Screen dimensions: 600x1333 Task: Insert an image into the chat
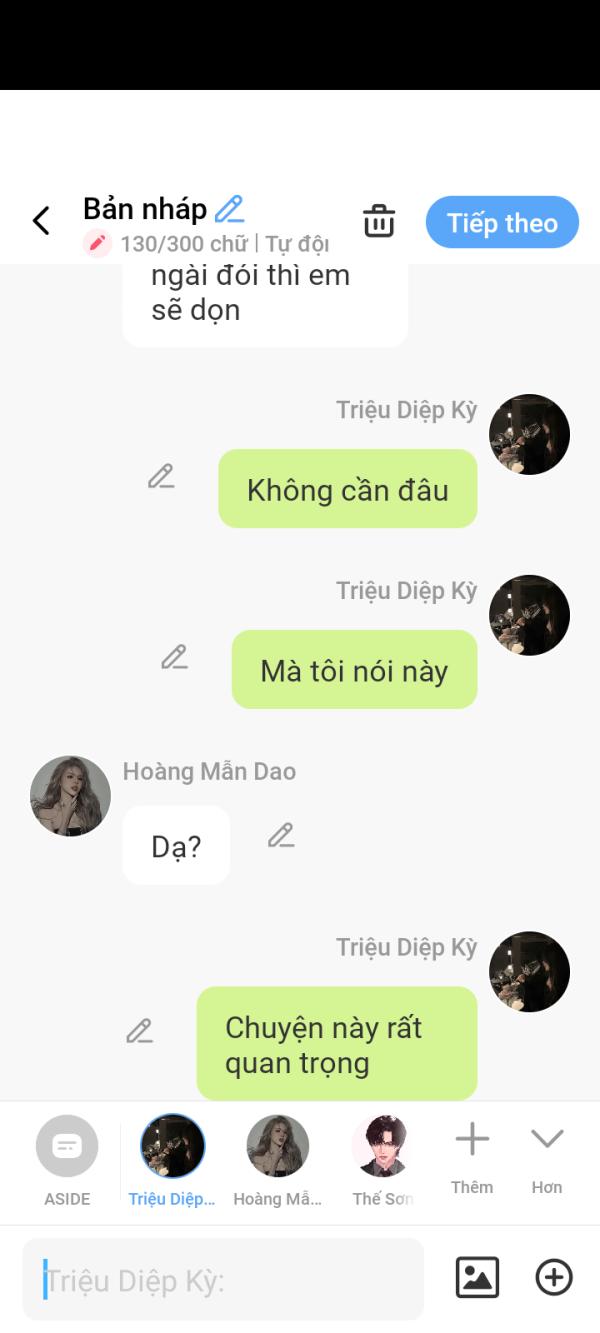click(x=477, y=1278)
